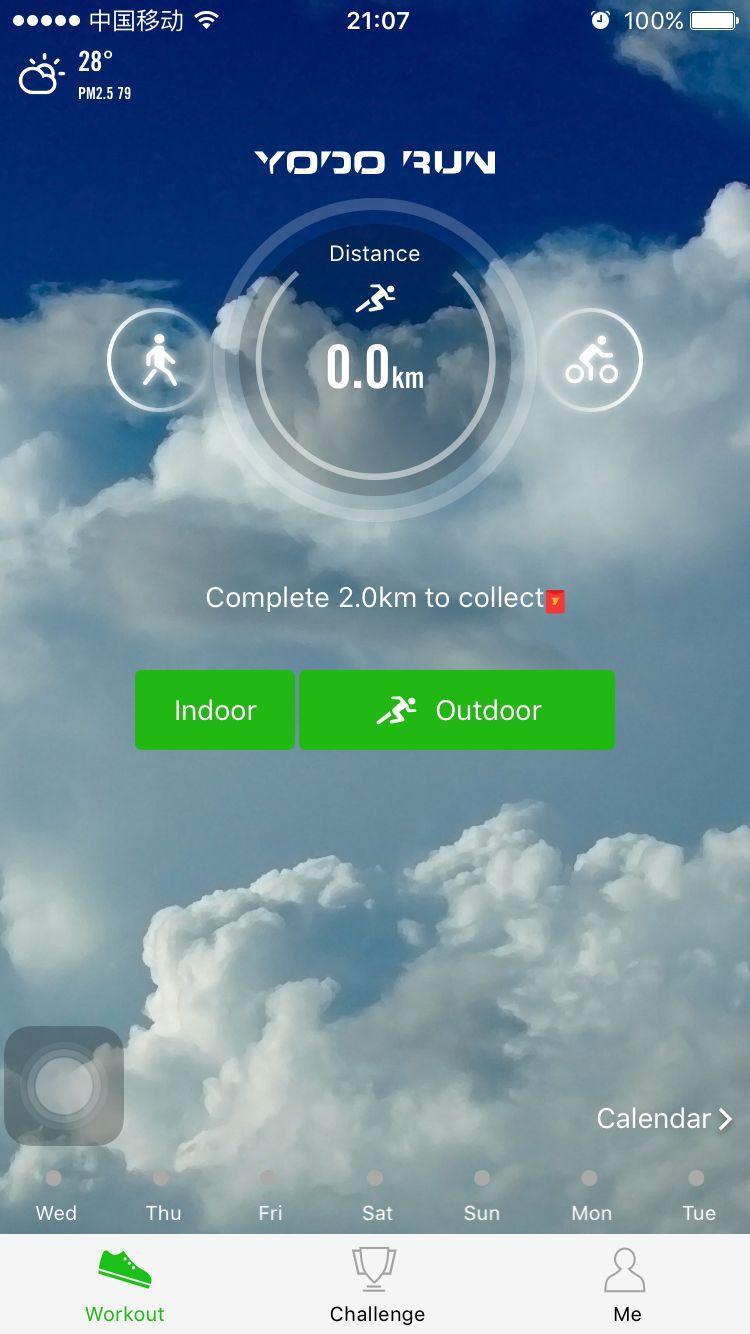Start an Indoor run

point(214,710)
